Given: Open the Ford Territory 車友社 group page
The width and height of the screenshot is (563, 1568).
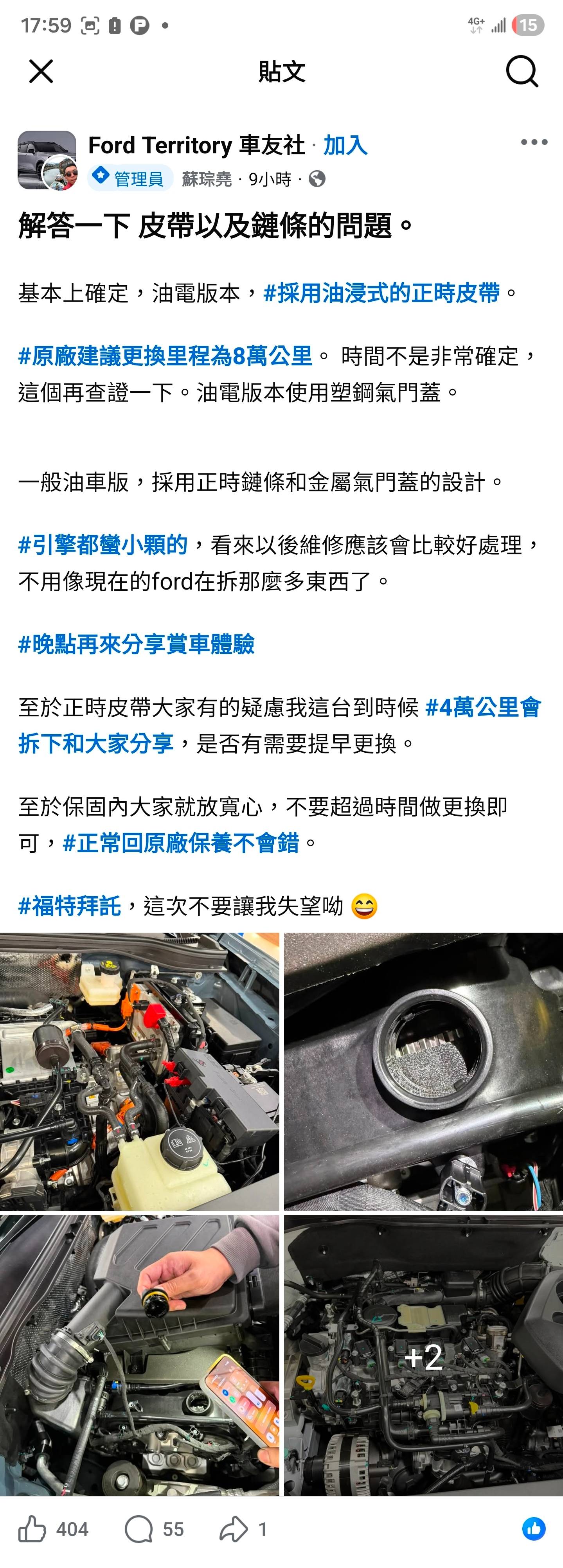Looking at the screenshot, I should tap(196, 146).
